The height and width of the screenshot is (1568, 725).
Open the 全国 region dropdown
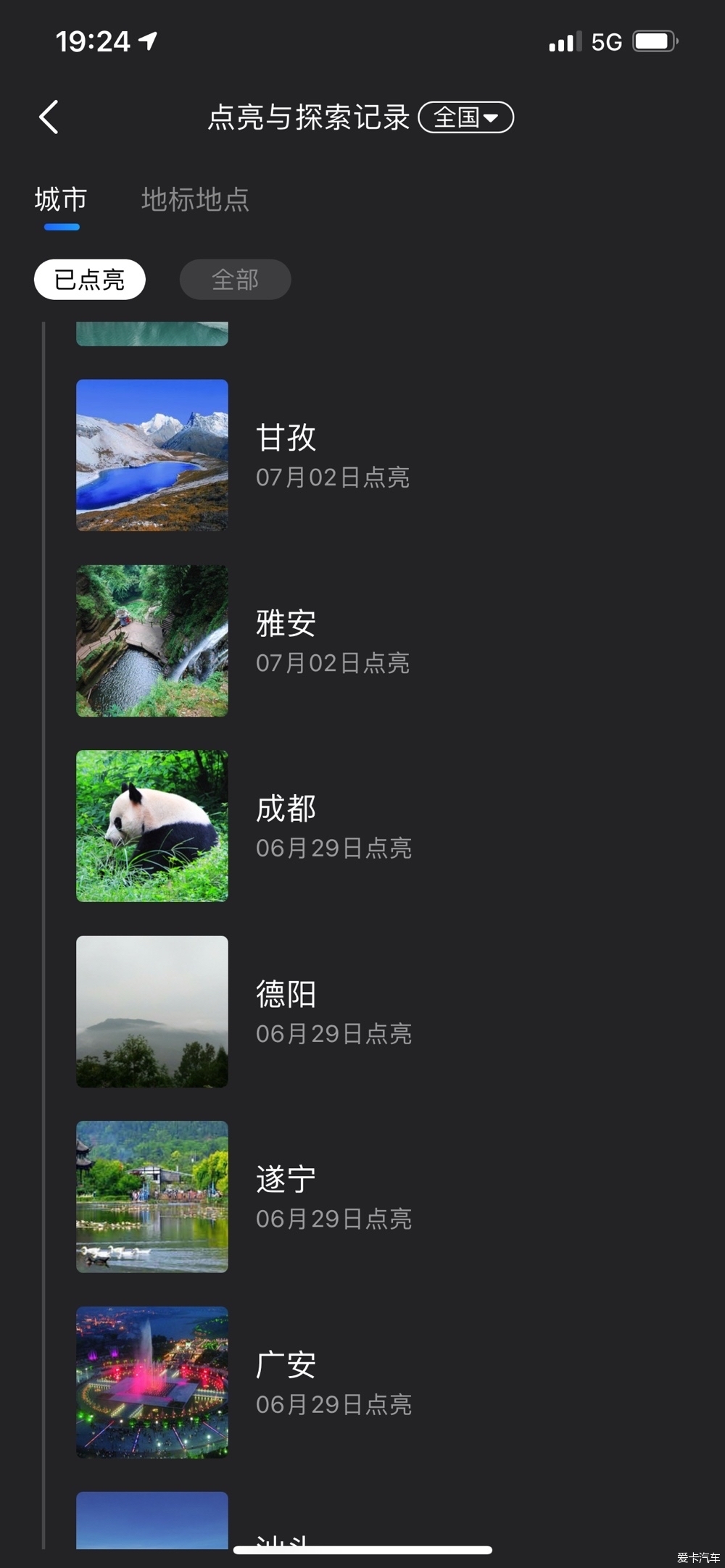466,117
